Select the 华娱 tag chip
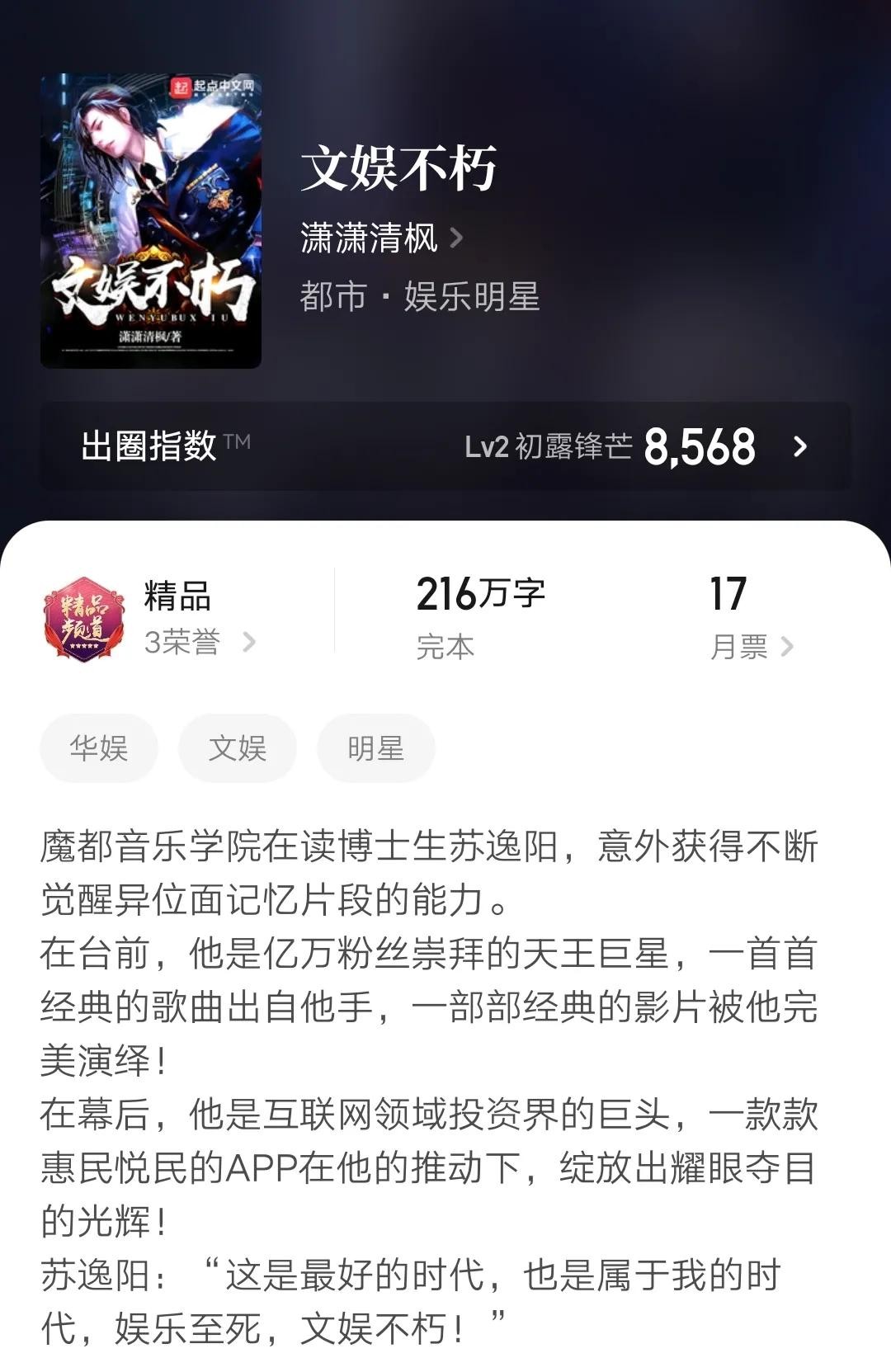The height and width of the screenshot is (1372, 891). point(99,748)
